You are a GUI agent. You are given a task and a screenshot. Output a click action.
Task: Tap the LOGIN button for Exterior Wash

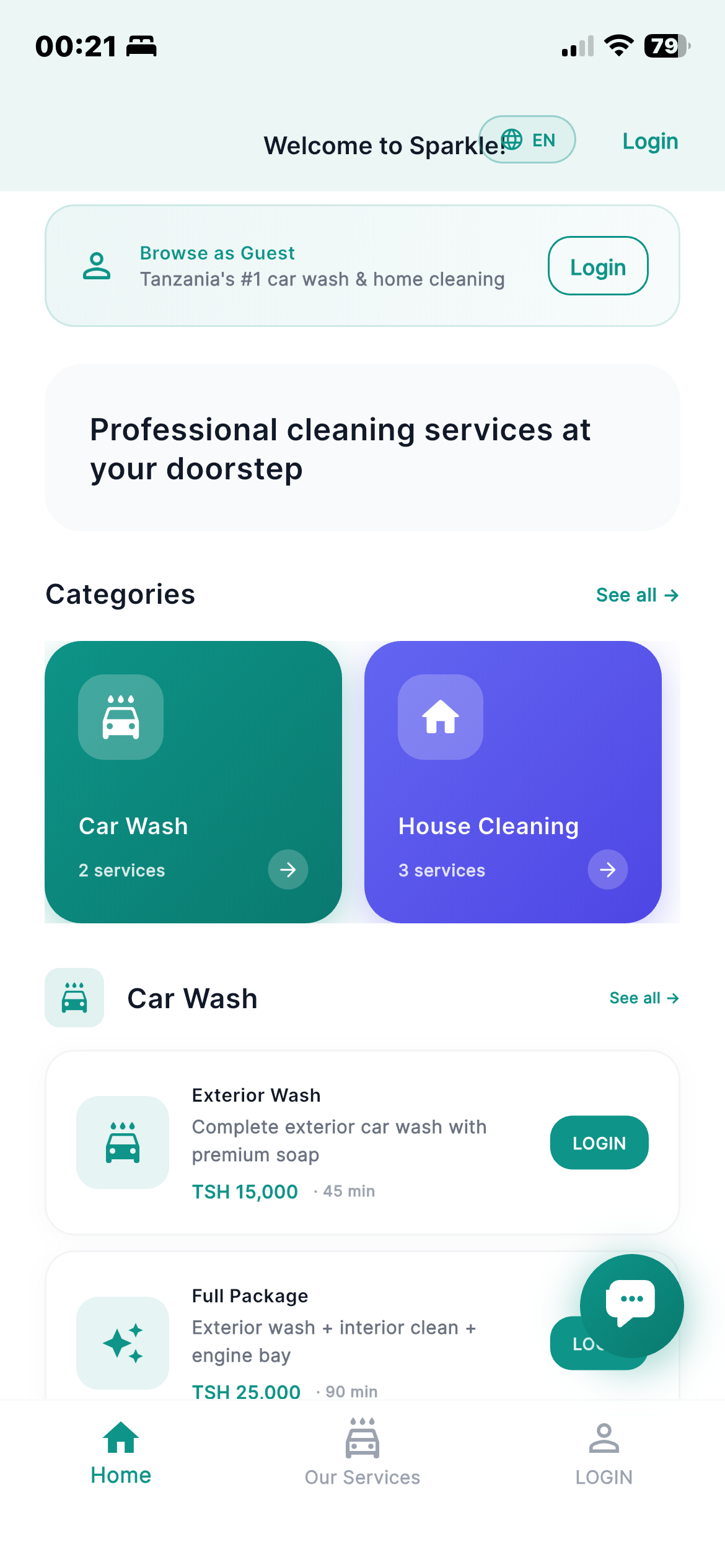[x=599, y=1143]
